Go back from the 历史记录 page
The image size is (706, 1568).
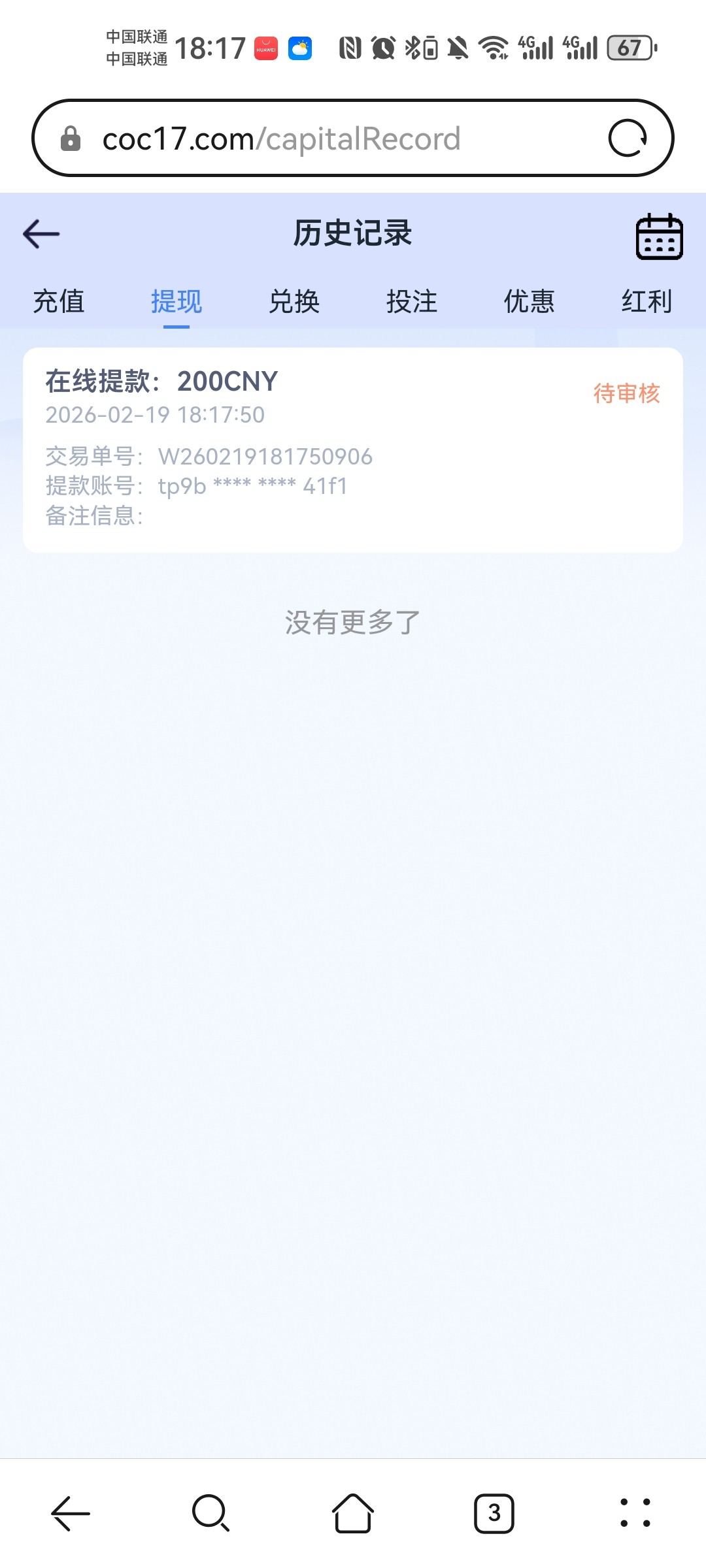tap(41, 234)
